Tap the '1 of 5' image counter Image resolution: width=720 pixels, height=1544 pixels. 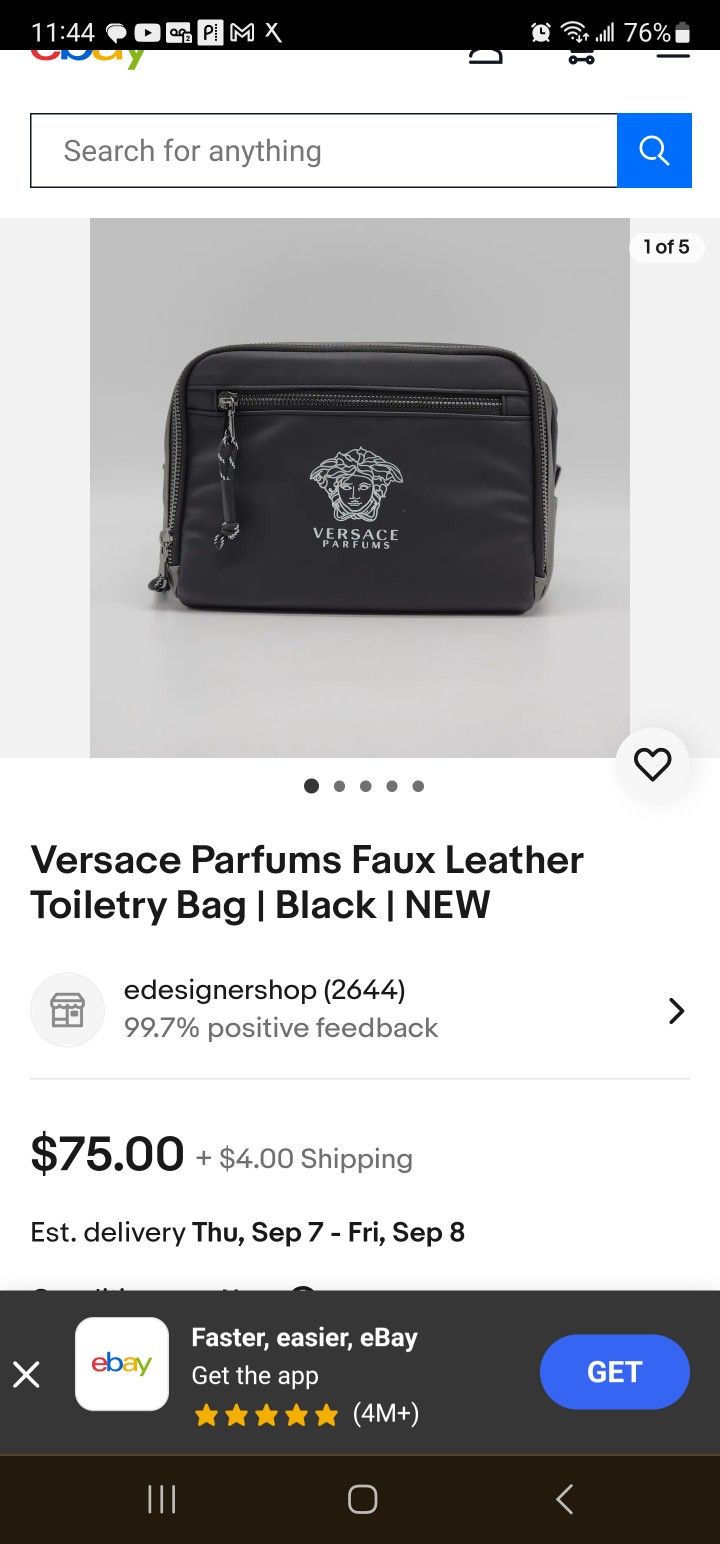(x=666, y=247)
